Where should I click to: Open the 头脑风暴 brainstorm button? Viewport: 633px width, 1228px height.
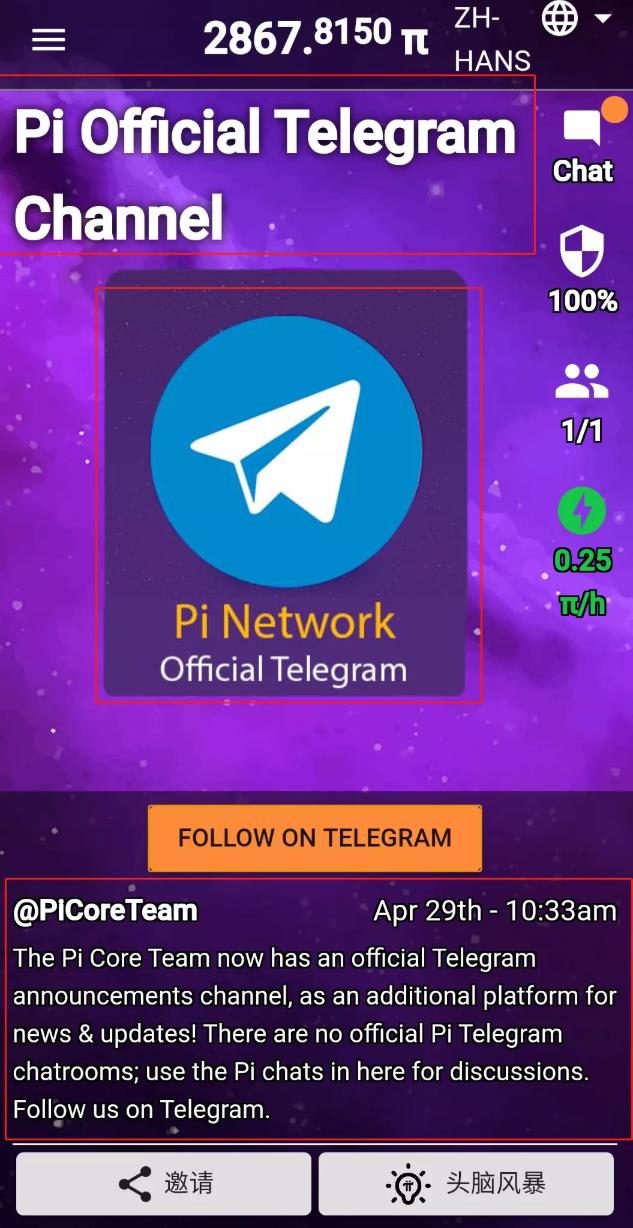point(466,1183)
